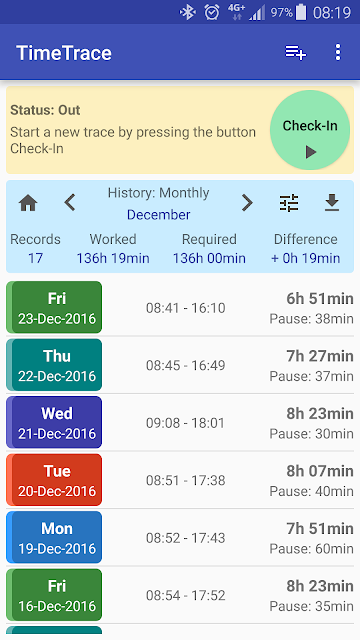Viewport: 360px width, 640px height.
Task: Open the Wed 21-Dec-2016 record
Action: tap(180, 422)
